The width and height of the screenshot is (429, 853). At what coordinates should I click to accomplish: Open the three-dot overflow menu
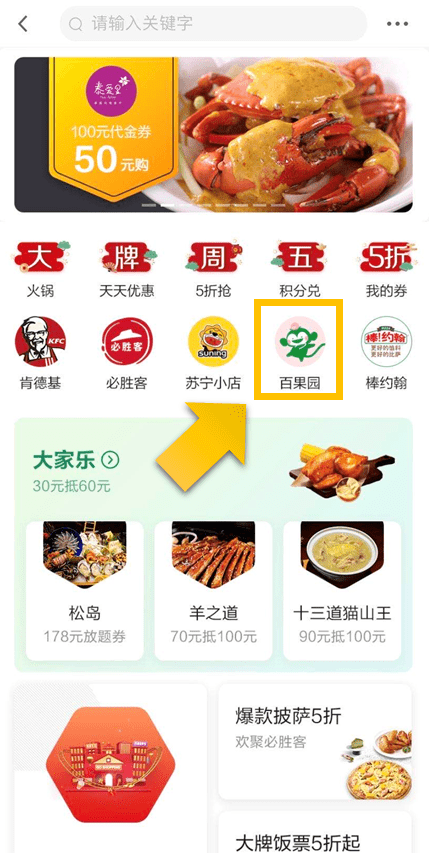coord(397,24)
